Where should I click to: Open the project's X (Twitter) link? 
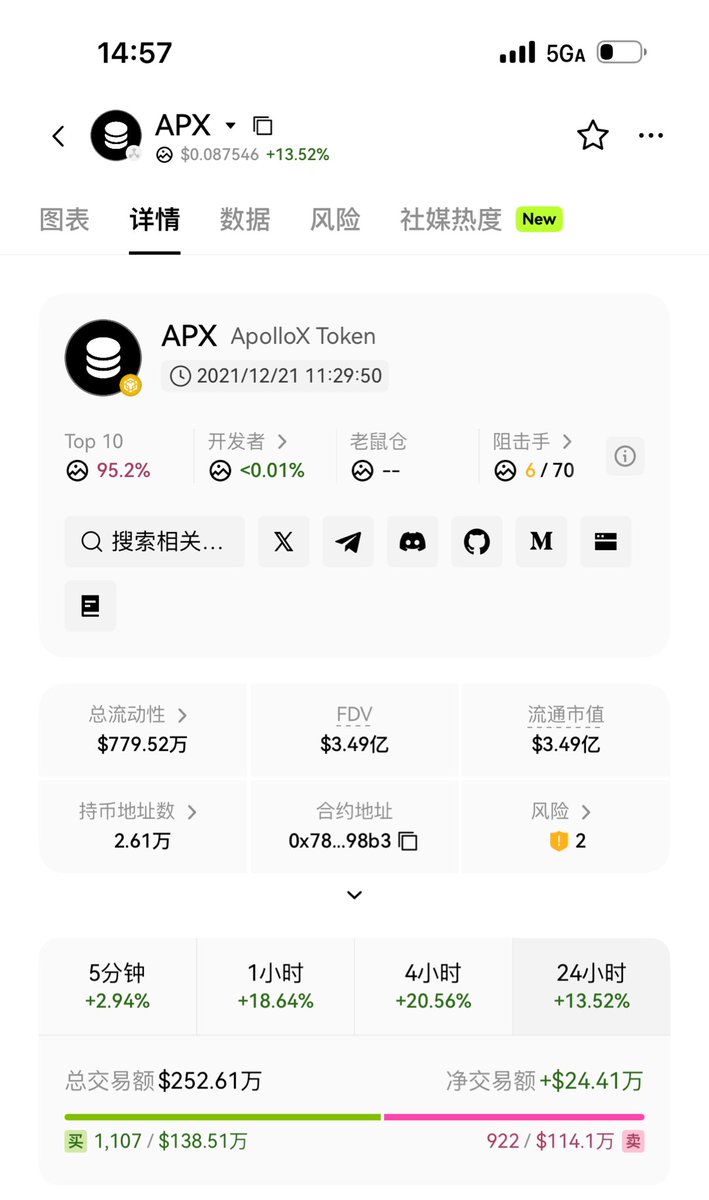[x=284, y=542]
